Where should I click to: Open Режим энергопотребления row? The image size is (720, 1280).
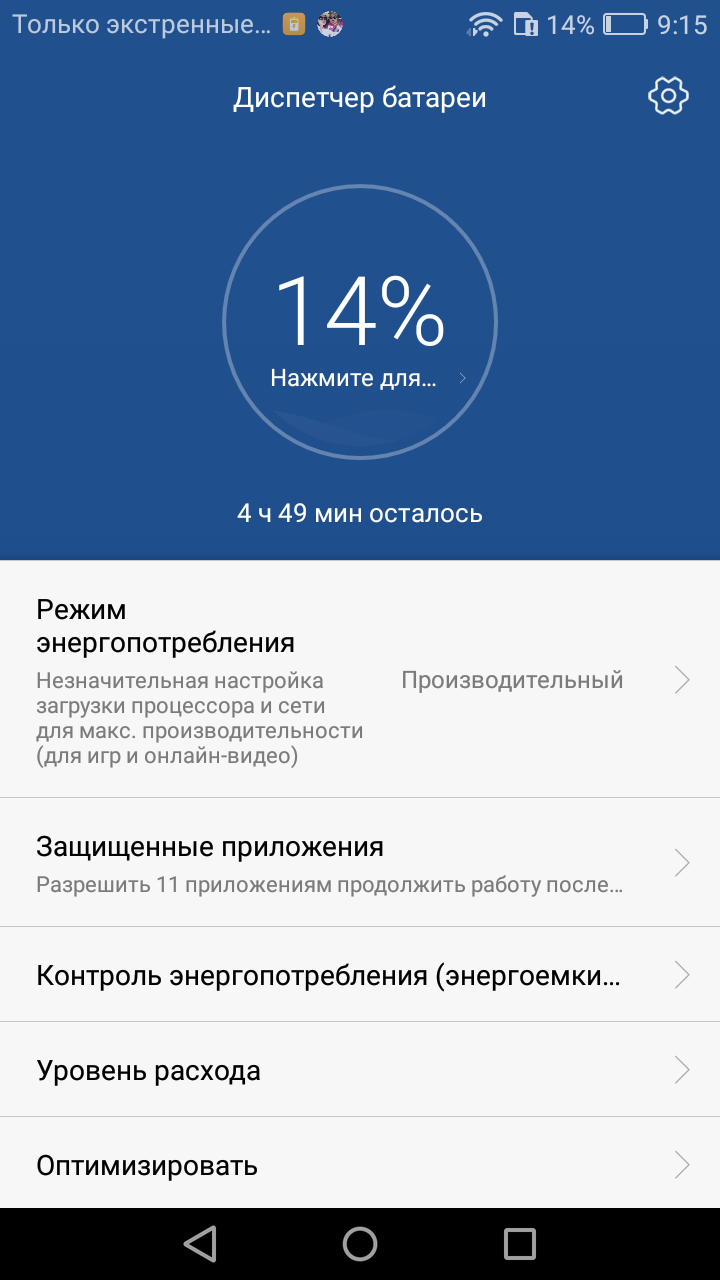pos(360,679)
